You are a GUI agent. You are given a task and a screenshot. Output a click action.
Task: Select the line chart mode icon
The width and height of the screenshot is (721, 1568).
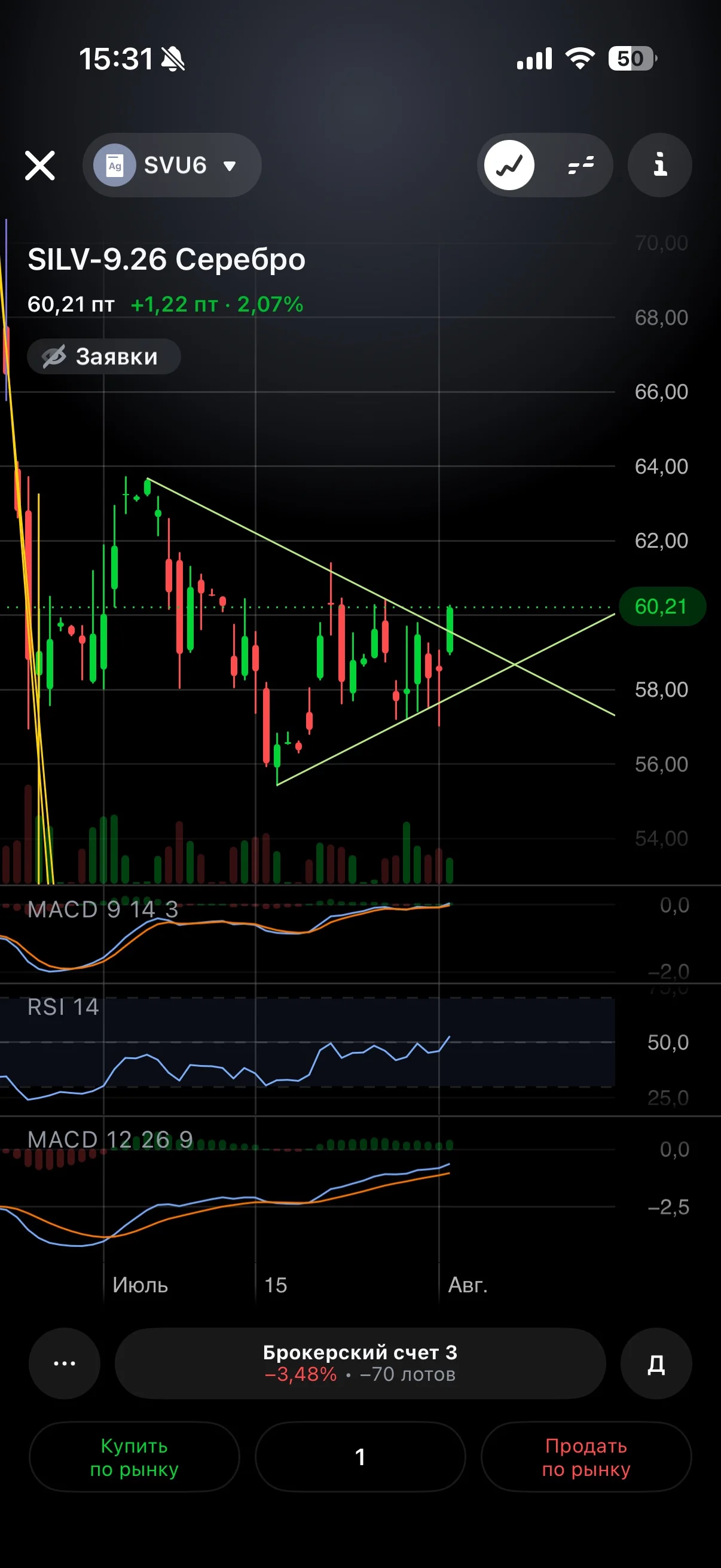(x=509, y=165)
